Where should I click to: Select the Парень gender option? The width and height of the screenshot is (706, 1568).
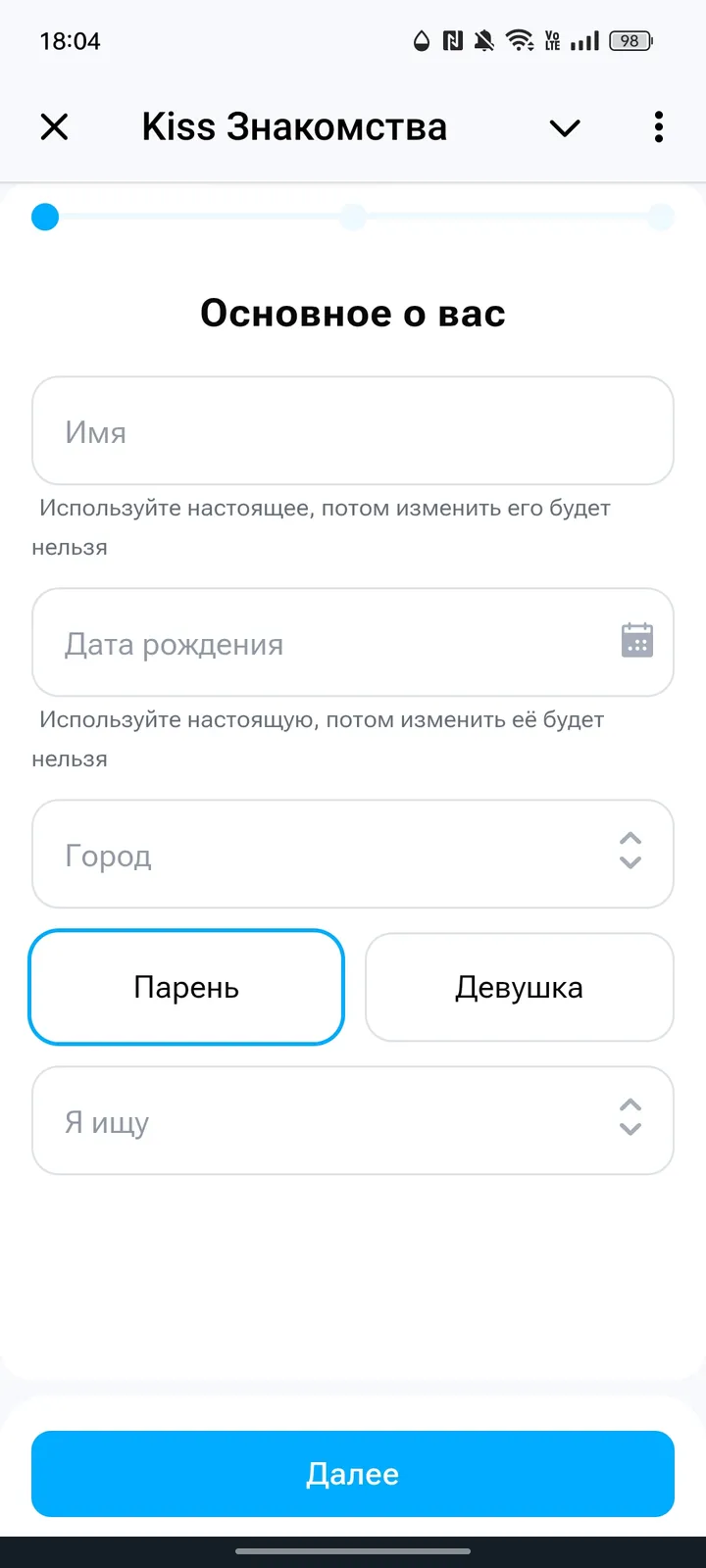click(x=186, y=987)
